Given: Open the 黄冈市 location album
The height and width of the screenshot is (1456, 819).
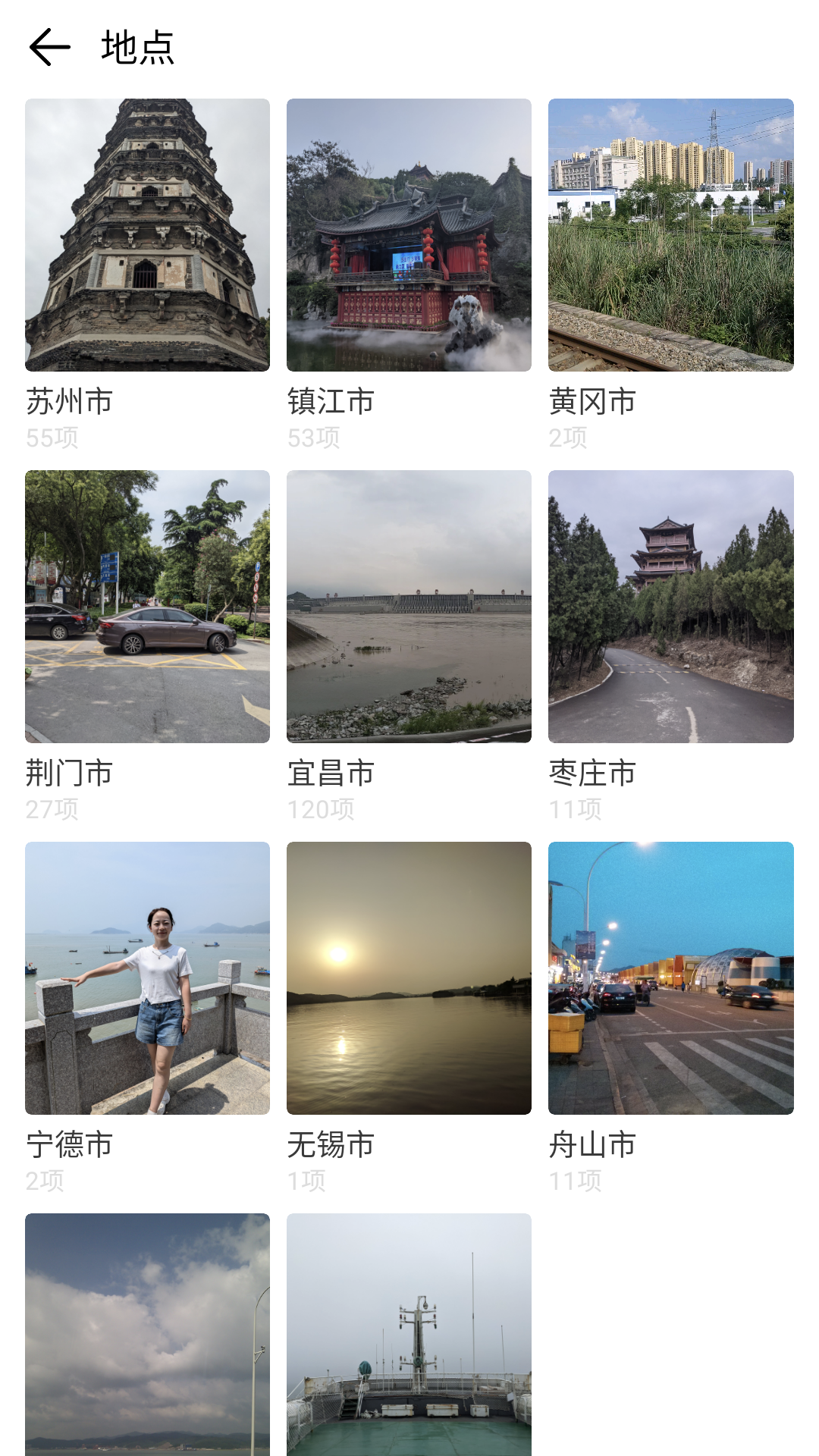Looking at the screenshot, I should pyautogui.click(x=670, y=235).
